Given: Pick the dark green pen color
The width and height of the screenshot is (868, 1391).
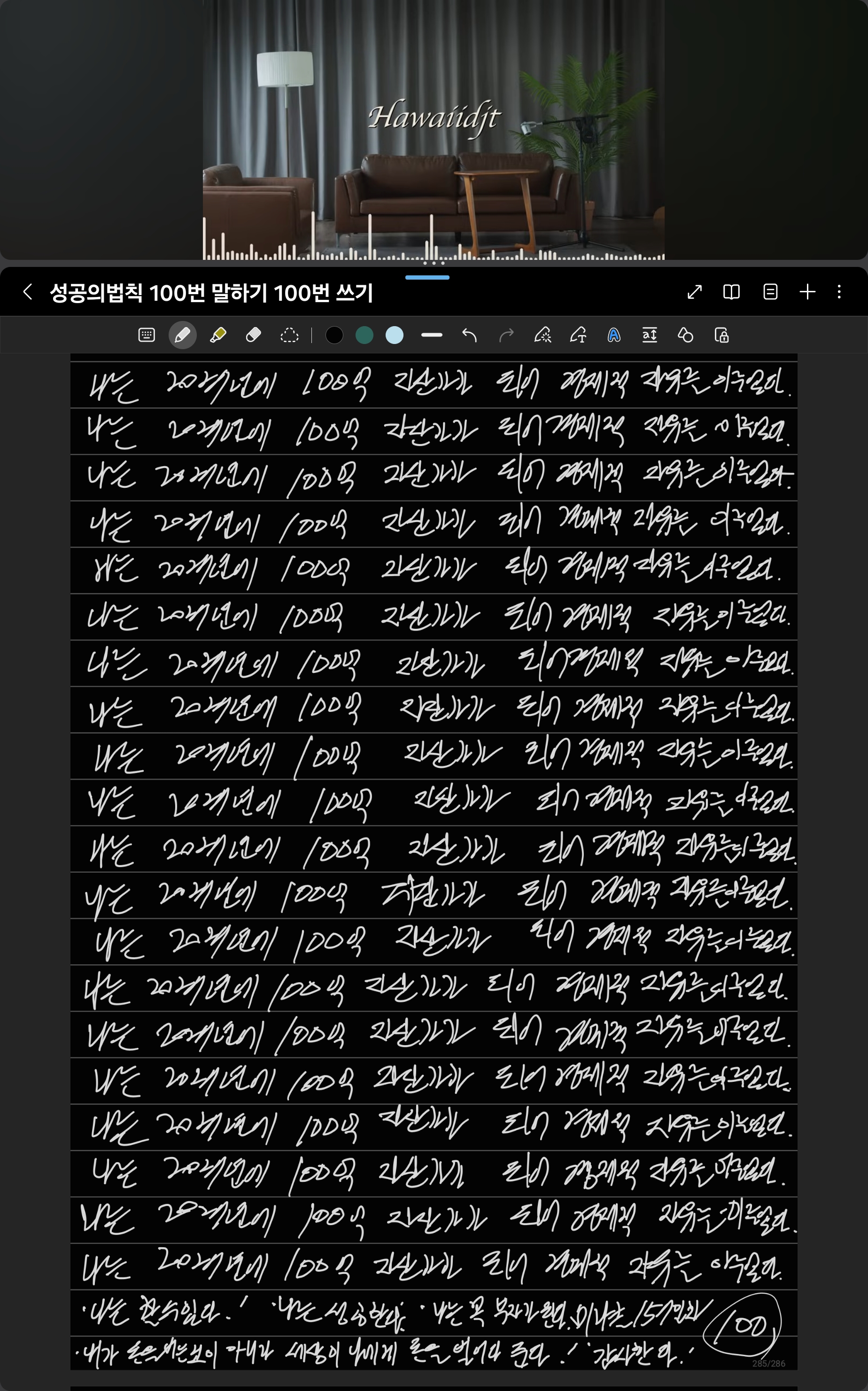Looking at the screenshot, I should click(364, 336).
